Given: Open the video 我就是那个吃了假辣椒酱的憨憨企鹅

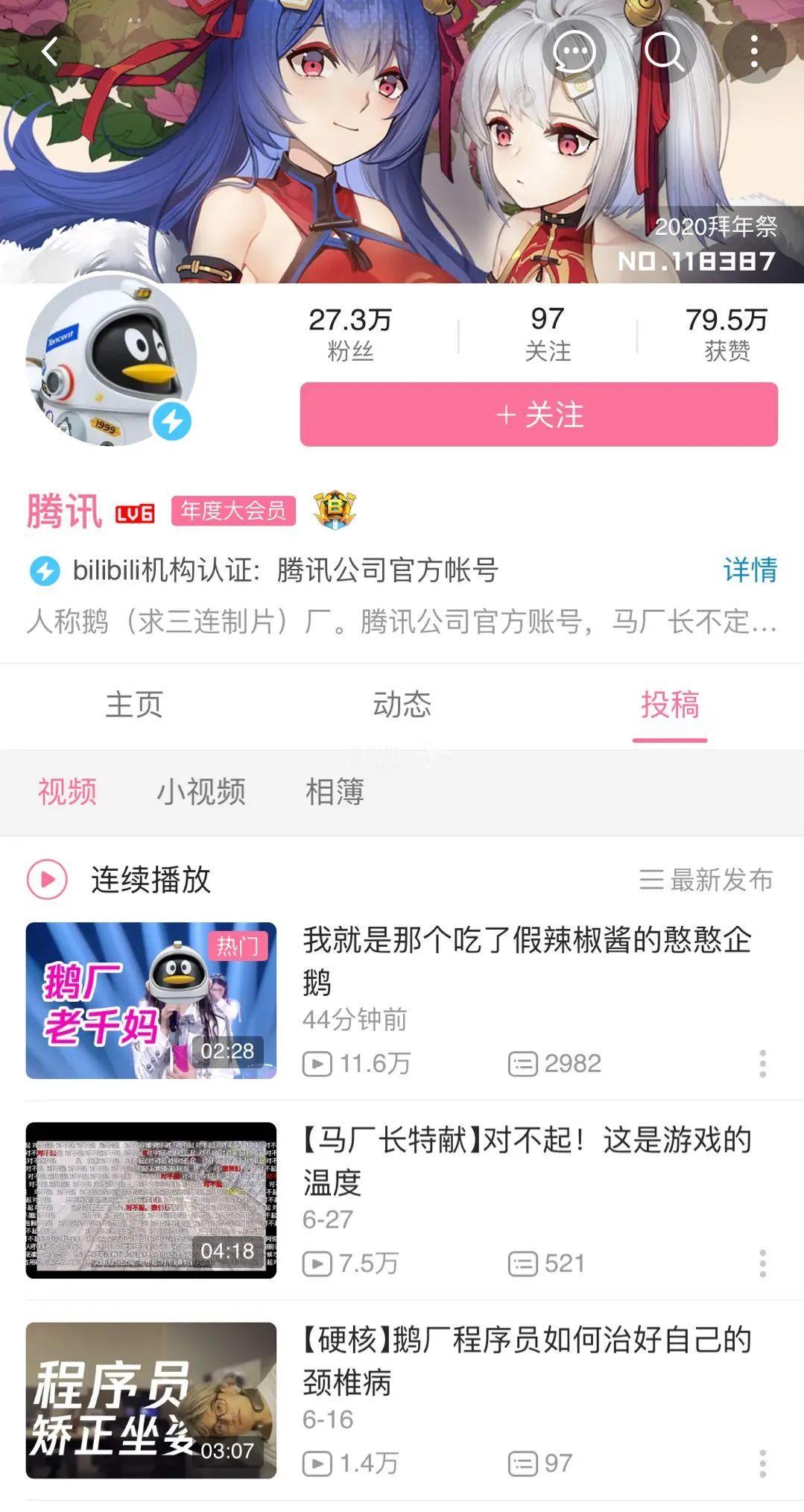Looking at the screenshot, I should click(526, 960).
